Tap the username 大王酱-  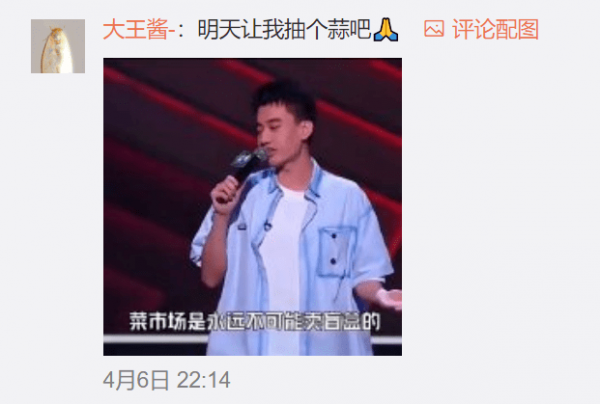(x=139, y=29)
